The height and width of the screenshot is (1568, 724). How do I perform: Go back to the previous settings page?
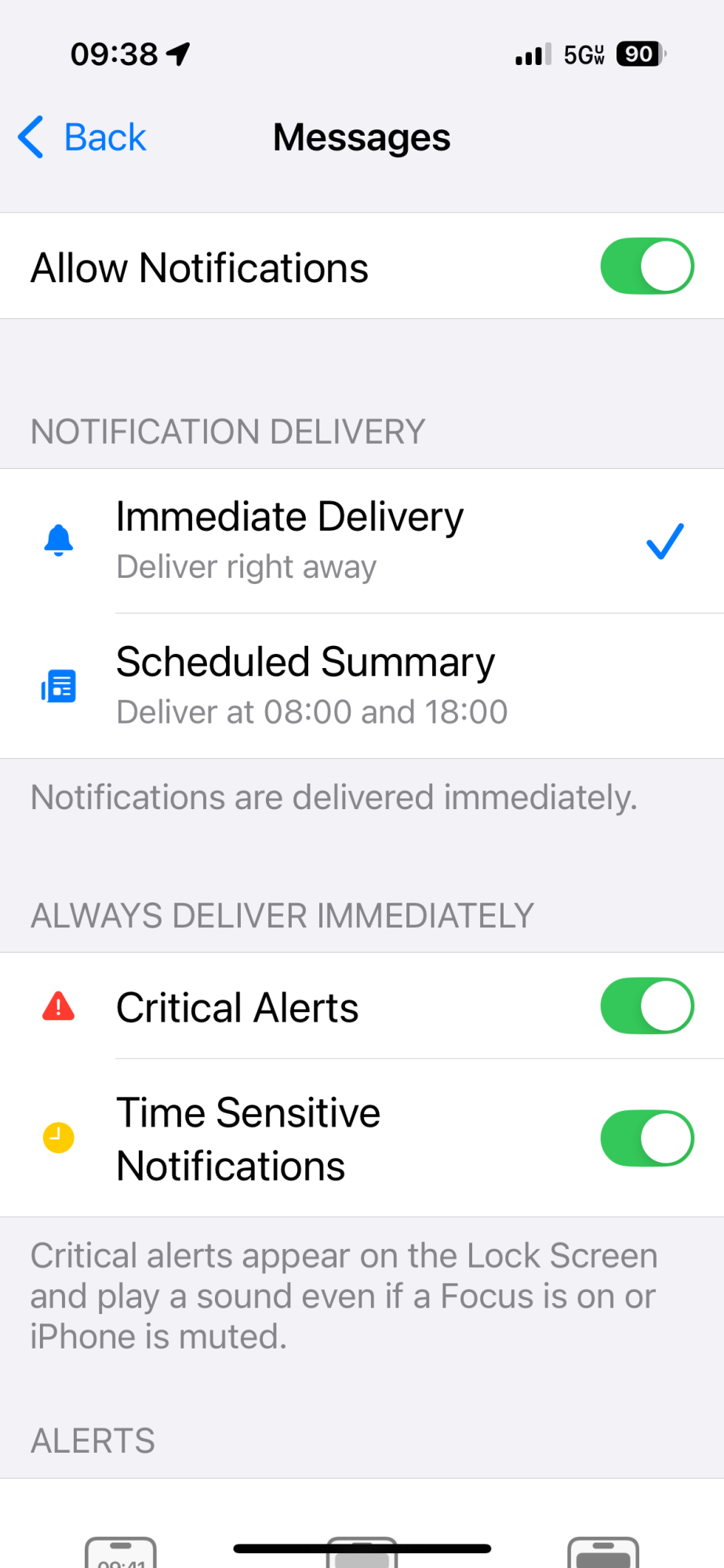82,138
